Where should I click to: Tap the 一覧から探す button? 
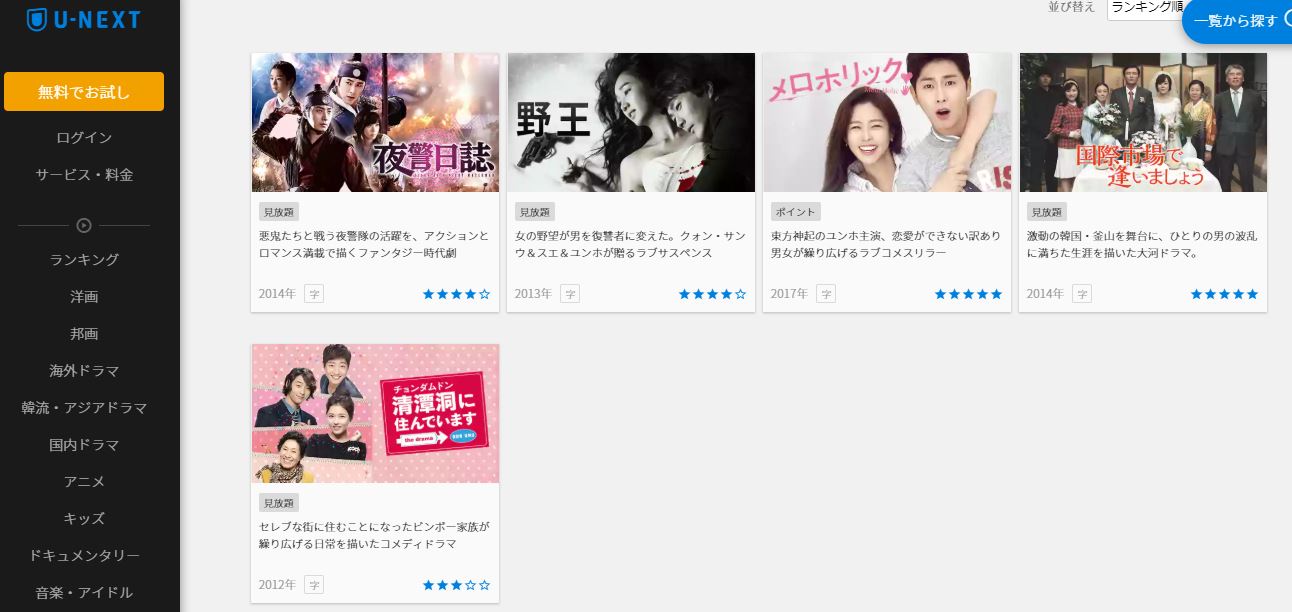point(1237,20)
